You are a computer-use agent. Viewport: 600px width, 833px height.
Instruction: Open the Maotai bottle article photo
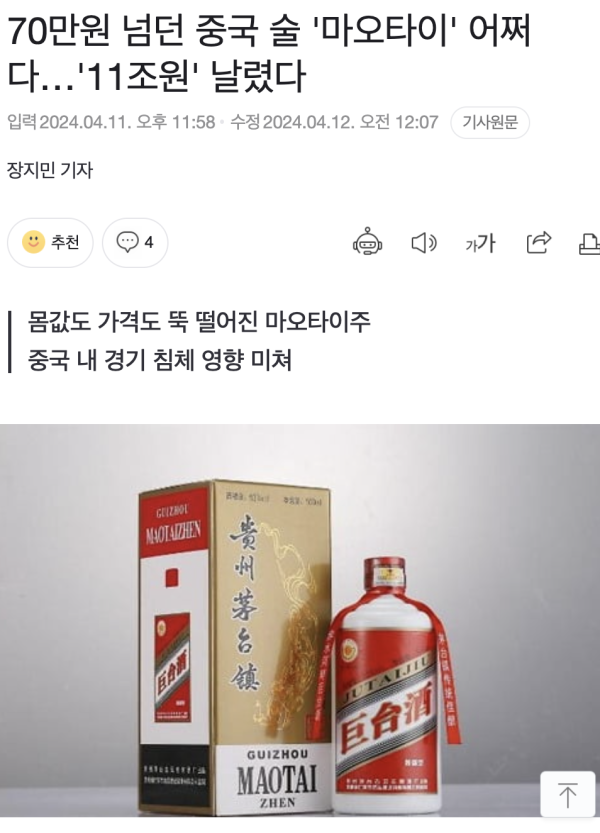[300, 628]
